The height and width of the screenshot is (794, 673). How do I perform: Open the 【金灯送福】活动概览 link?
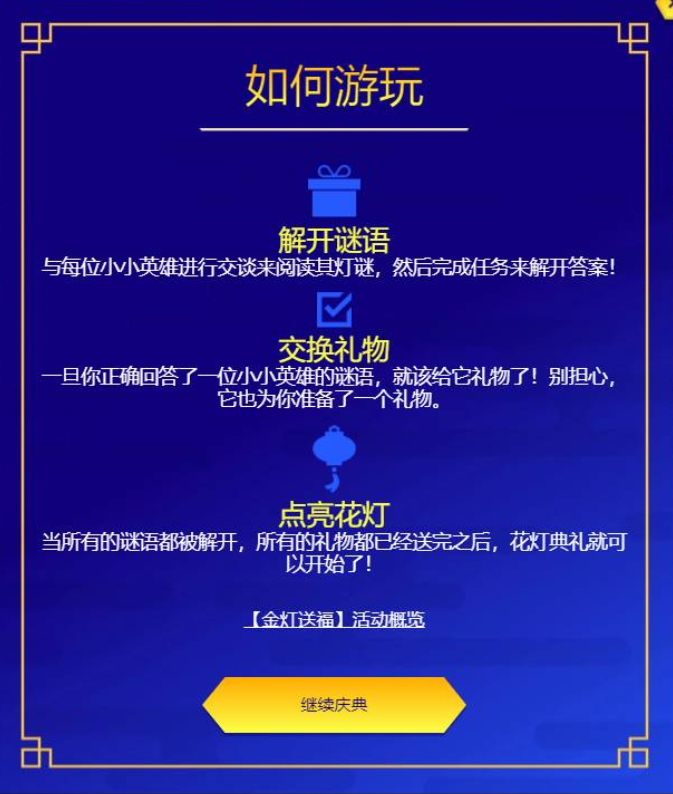coord(334,620)
